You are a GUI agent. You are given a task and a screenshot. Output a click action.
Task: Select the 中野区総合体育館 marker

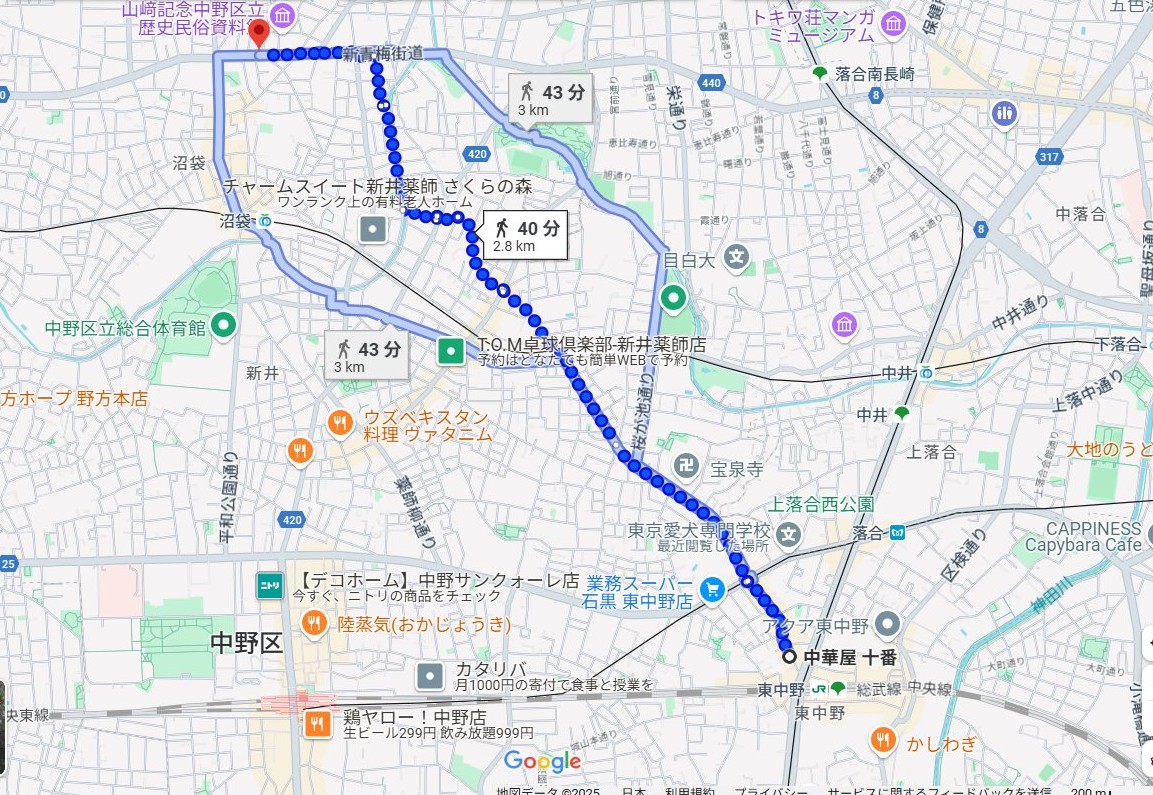(x=223, y=325)
